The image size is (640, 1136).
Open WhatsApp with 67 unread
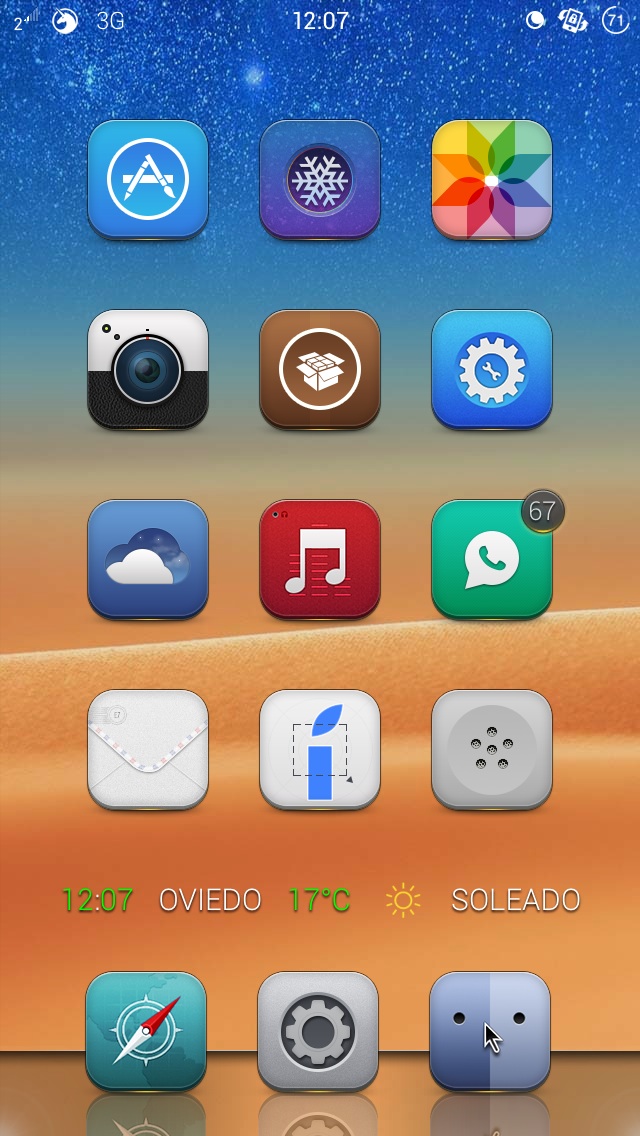point(492,559)
